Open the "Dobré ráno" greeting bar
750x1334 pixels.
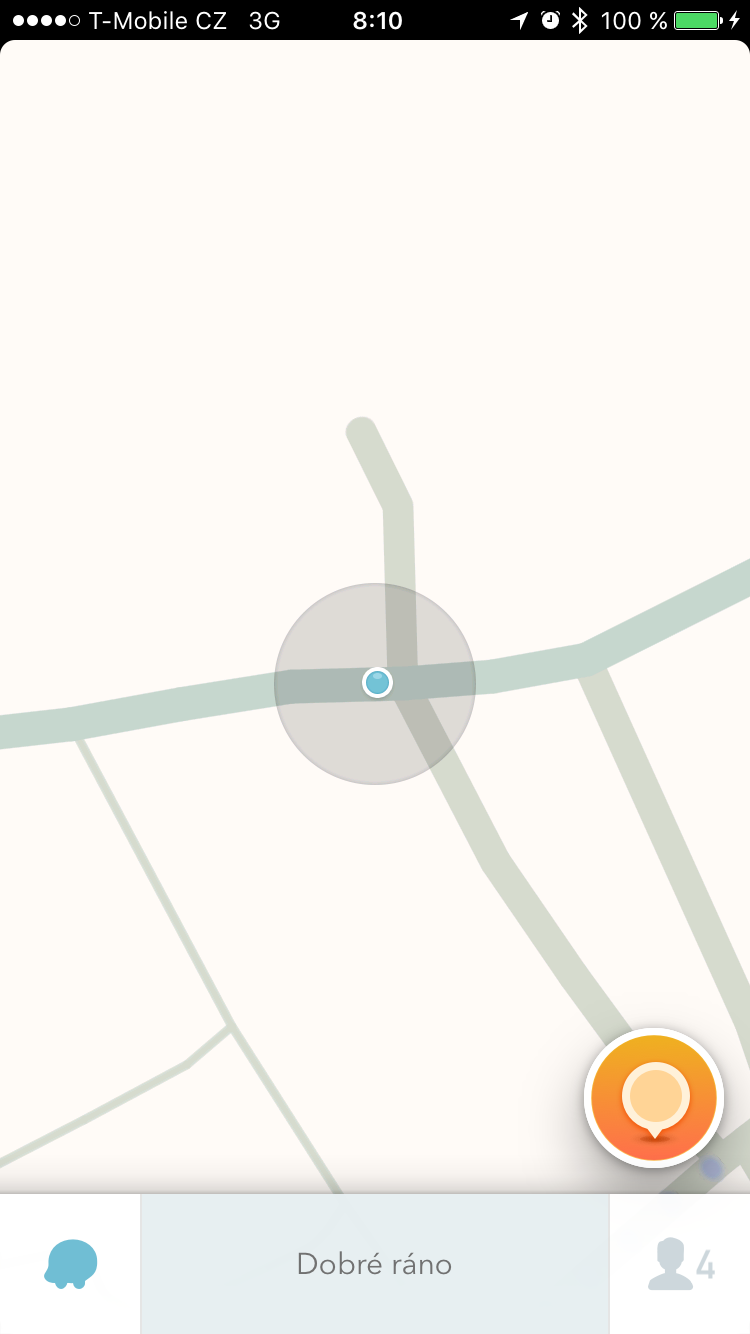[375, 1264]
